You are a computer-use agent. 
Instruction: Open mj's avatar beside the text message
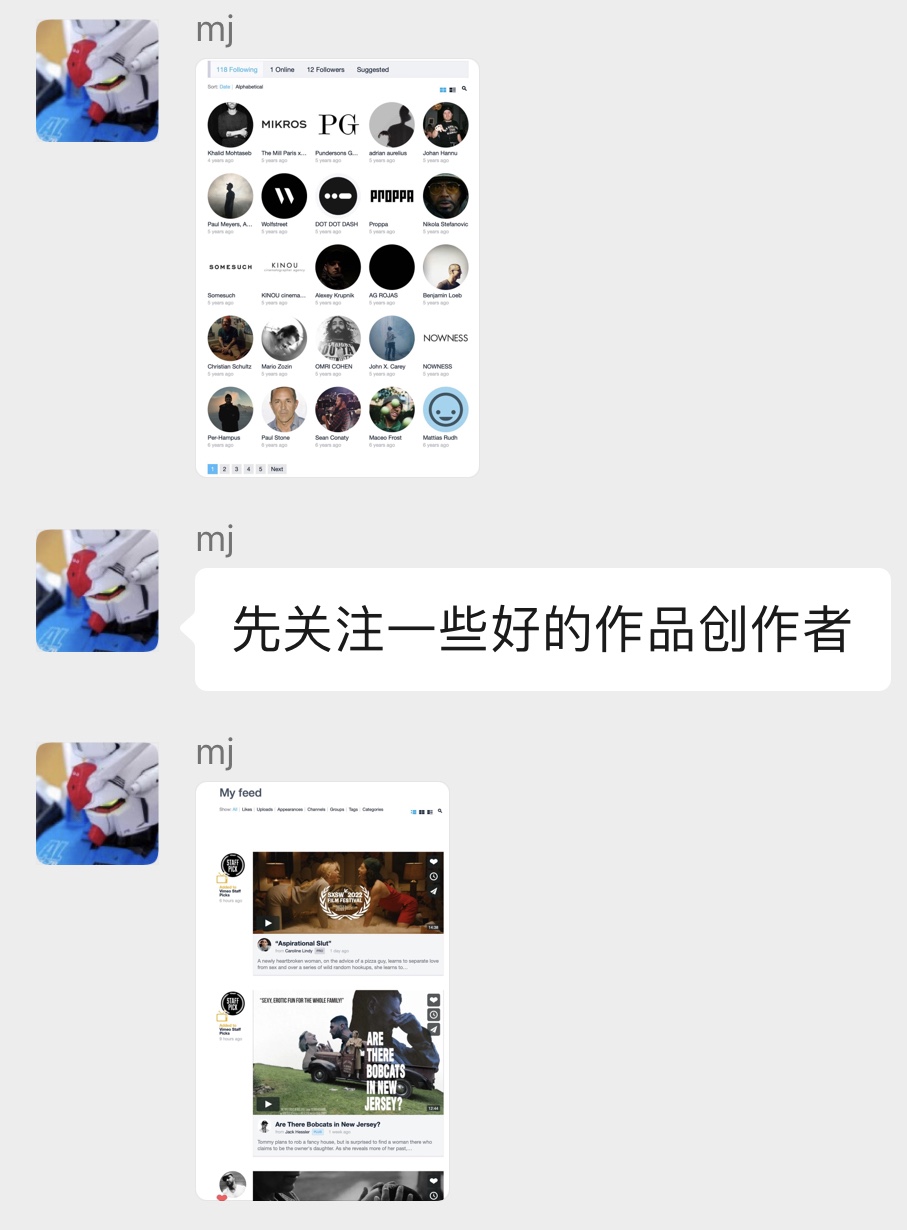(97, 590)
